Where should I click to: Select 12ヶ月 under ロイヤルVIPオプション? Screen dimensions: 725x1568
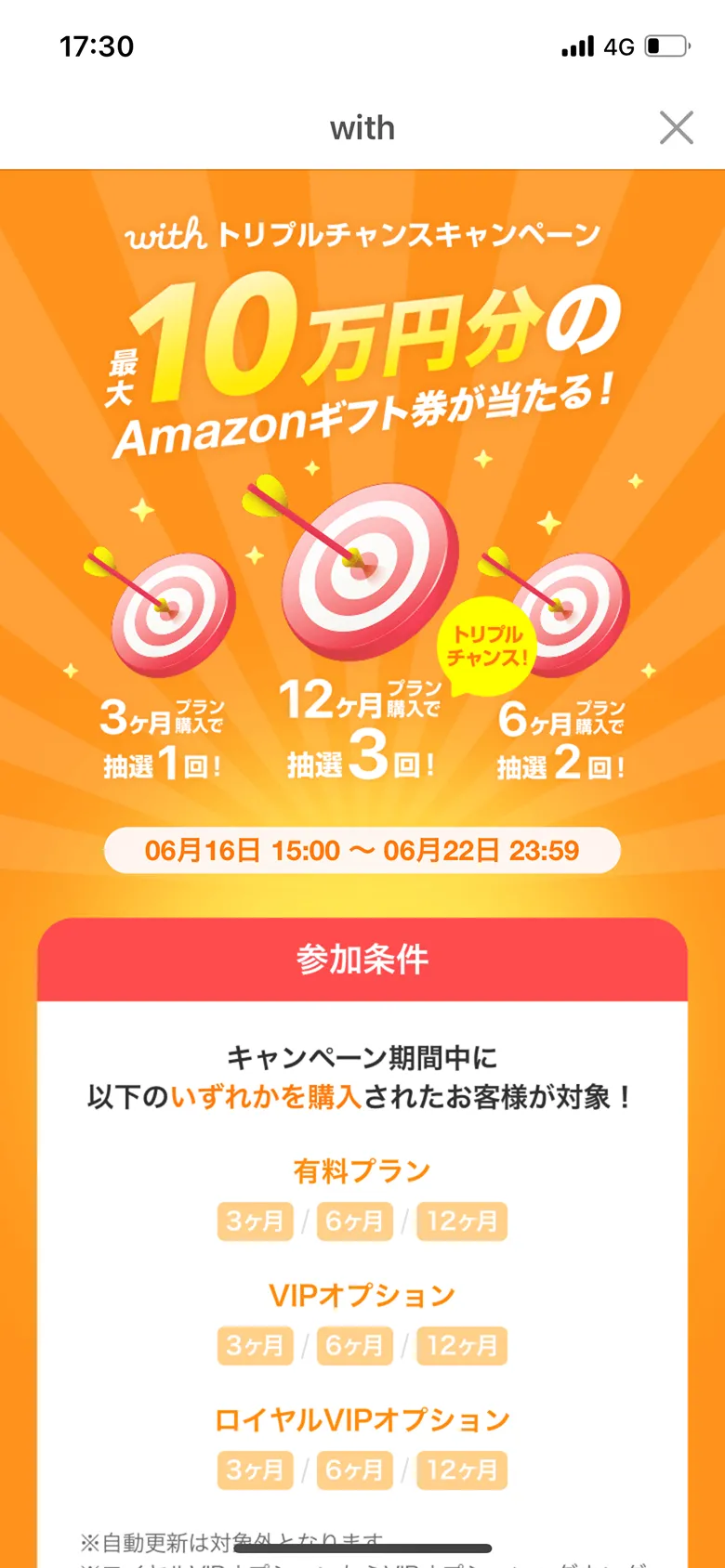click(462, 1470)
